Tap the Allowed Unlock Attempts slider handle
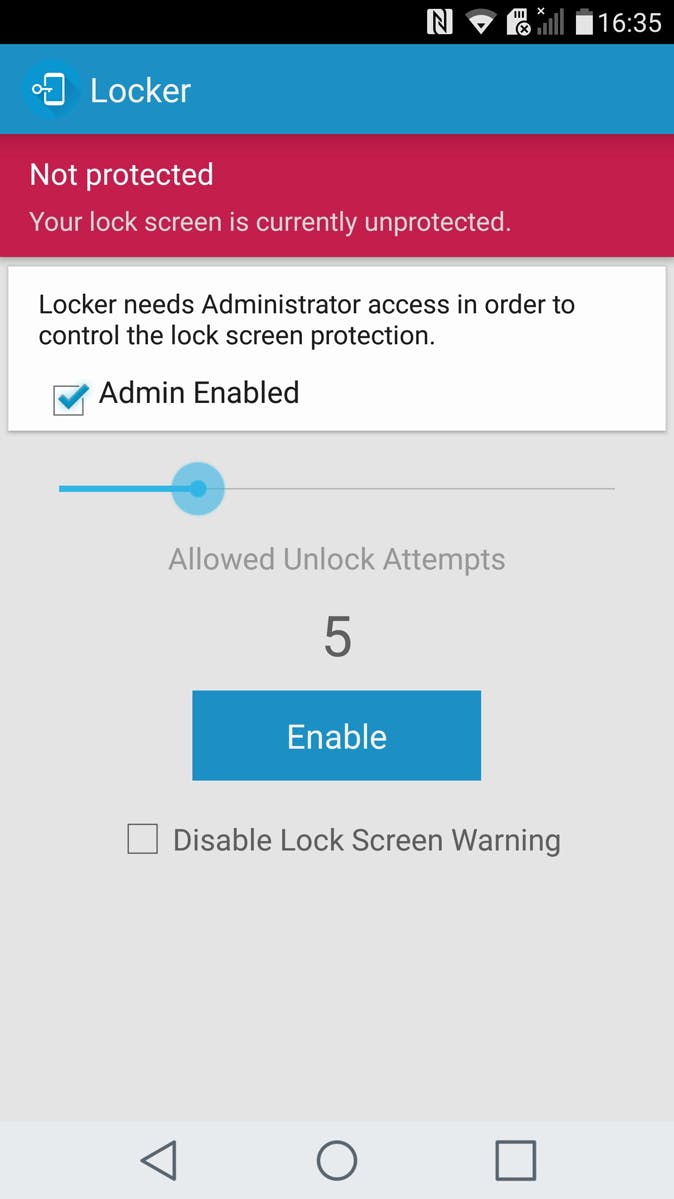674x1199 pixels. (x=198, y=489)
